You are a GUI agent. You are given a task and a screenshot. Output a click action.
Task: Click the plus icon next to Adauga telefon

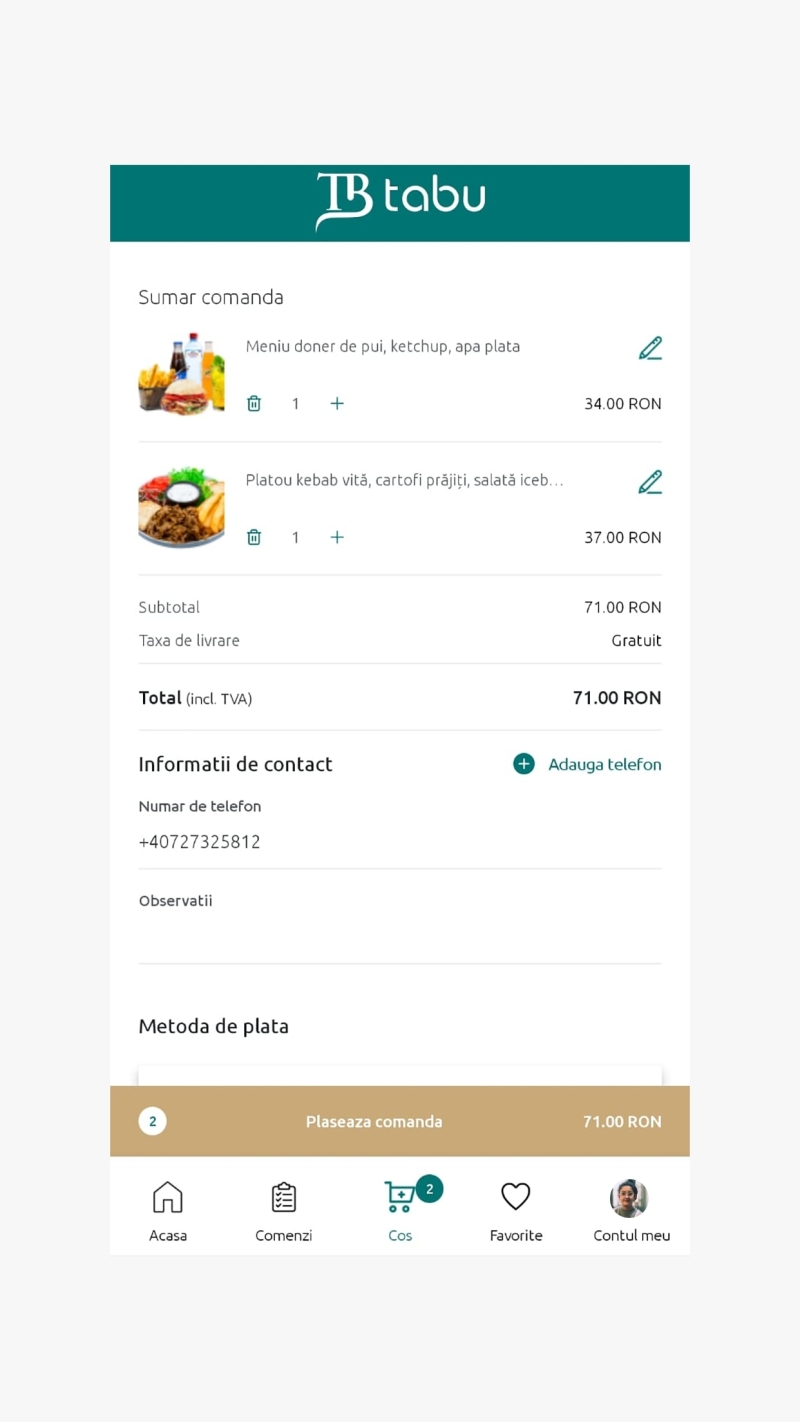(x=523, y=763)
